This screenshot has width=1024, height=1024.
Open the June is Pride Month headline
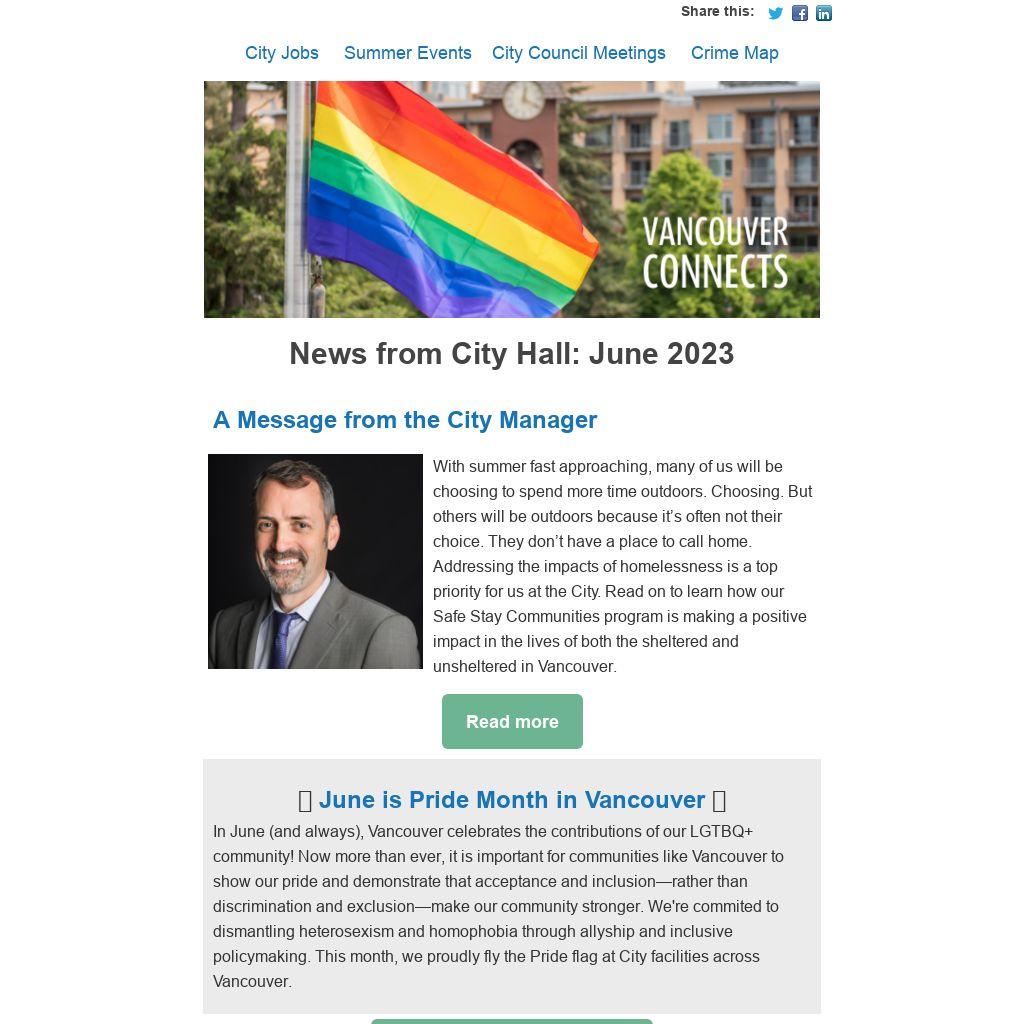click(x=512, y=800)
